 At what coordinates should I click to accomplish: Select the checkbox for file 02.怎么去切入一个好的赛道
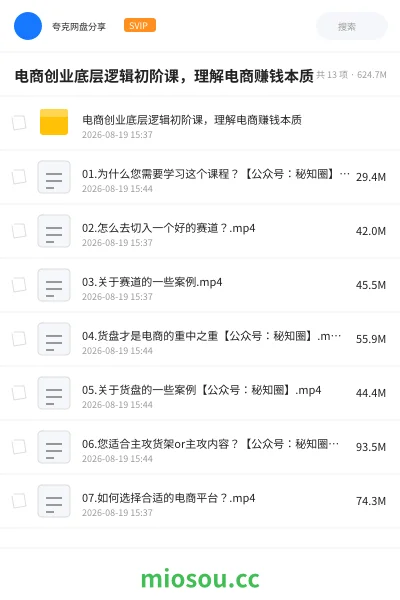coord(19,231)
